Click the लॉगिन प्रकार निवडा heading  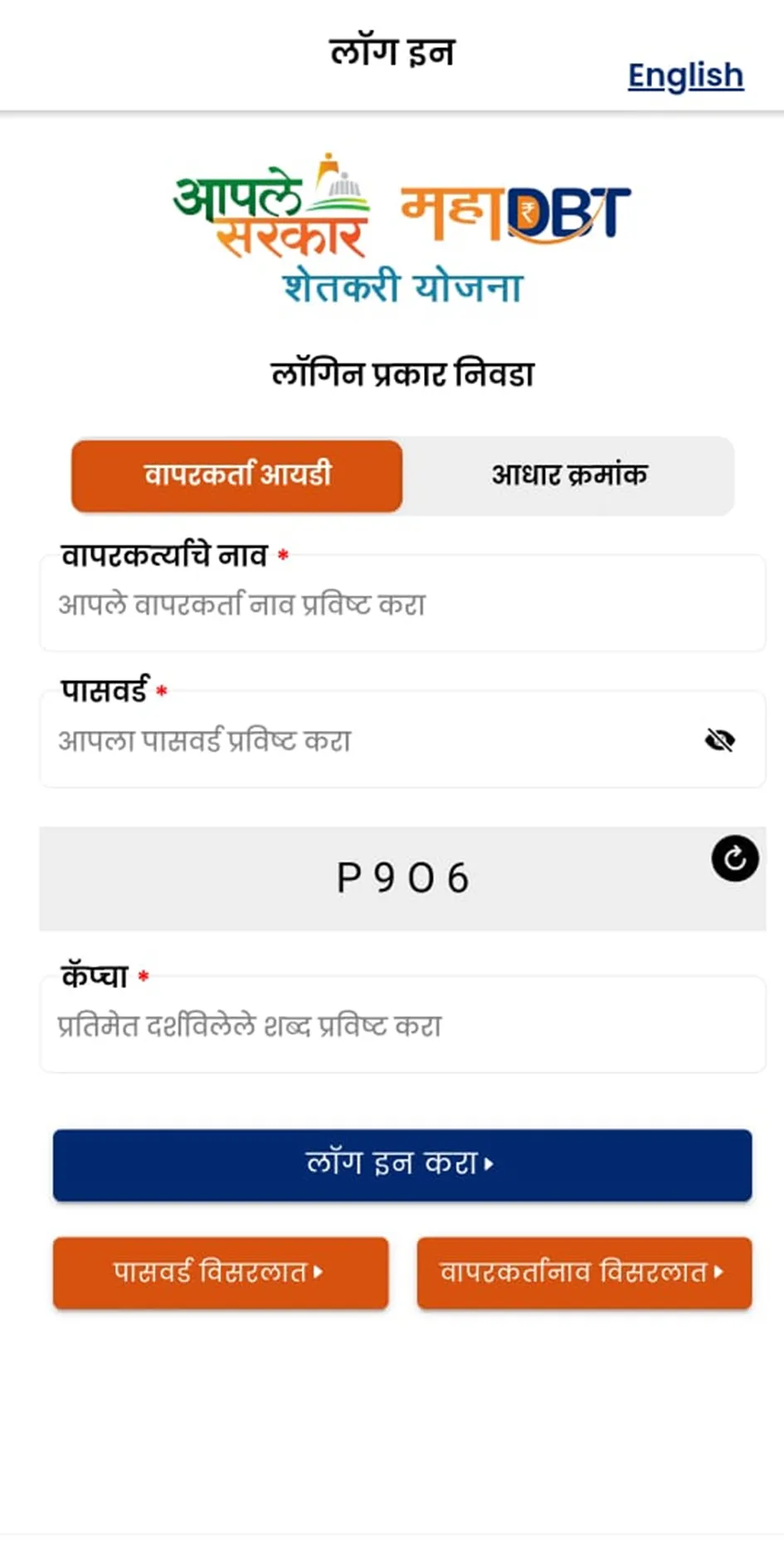point(403,372)
